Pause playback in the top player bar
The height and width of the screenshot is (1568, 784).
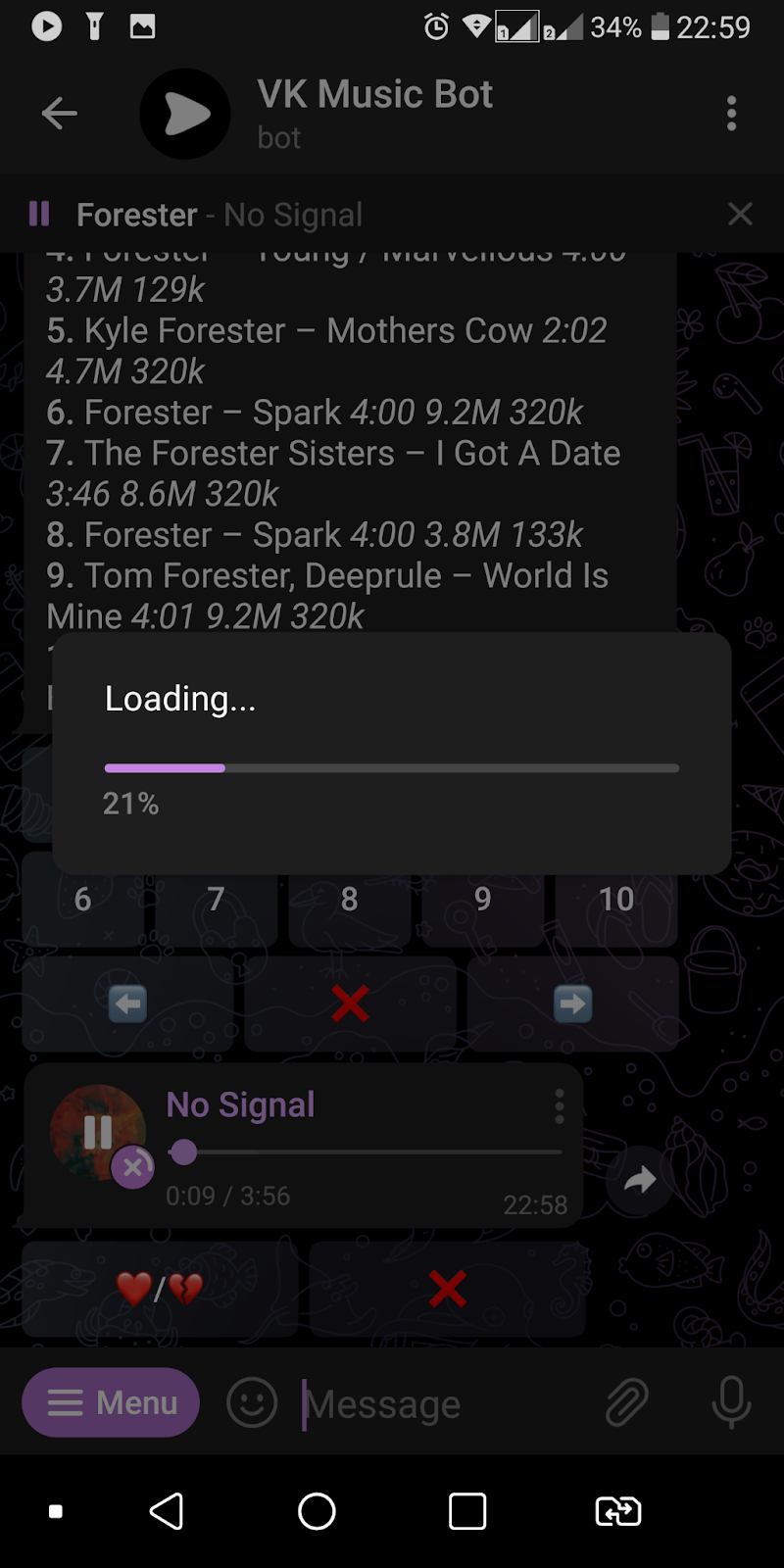point(39,214)
